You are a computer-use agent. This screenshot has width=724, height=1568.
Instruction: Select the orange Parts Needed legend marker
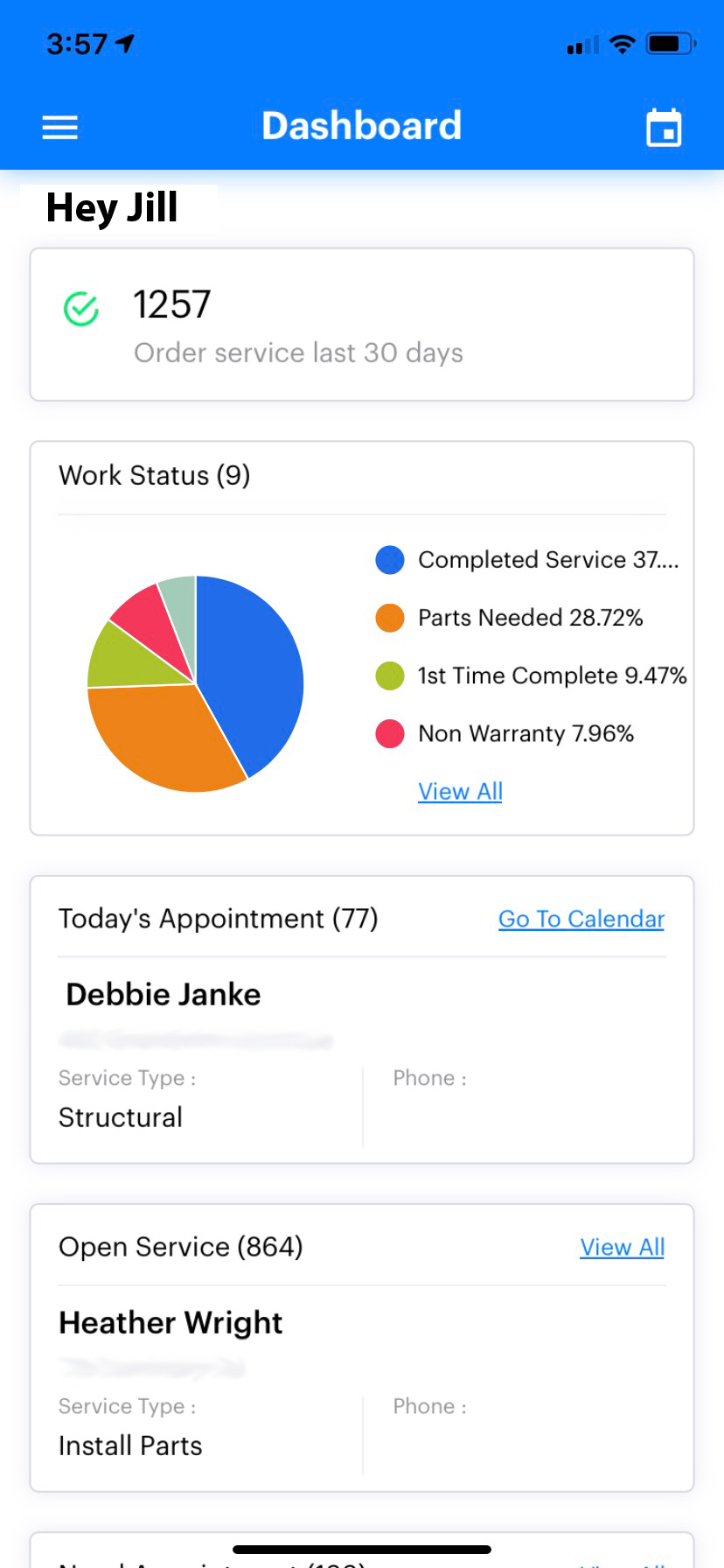point(389,617)
